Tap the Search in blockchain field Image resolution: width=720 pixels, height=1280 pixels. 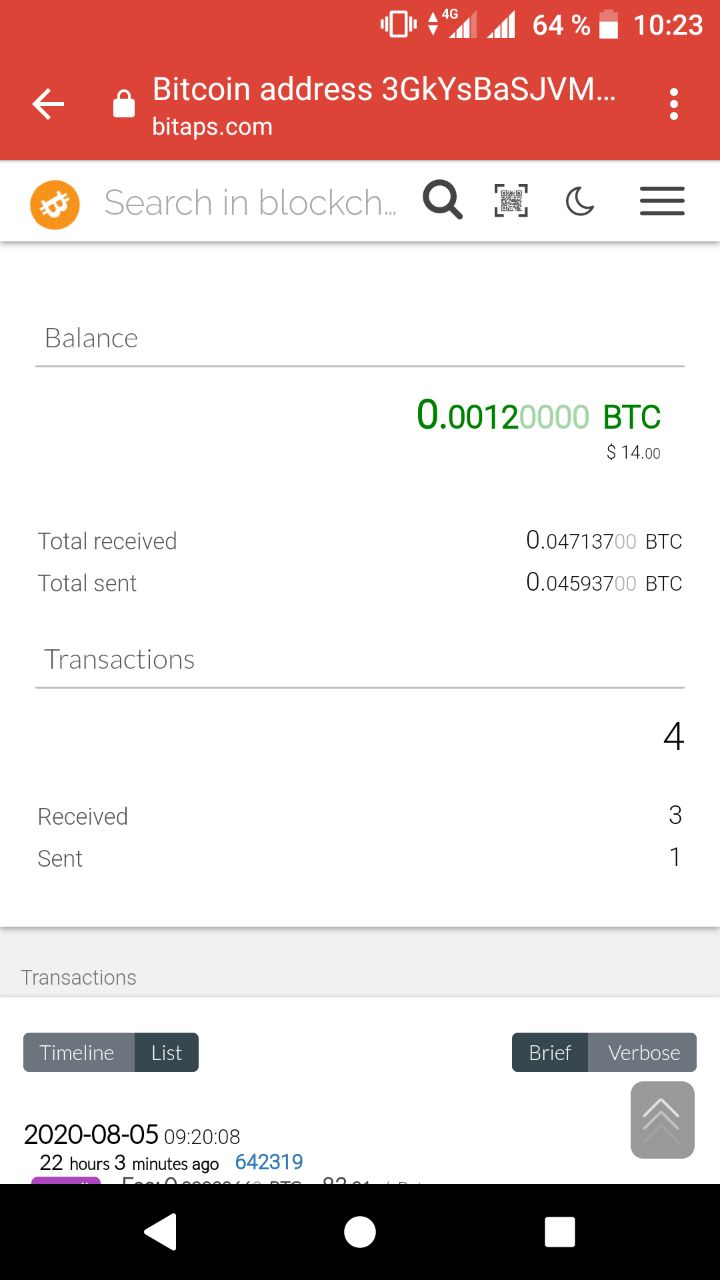click(x=250, y=202)
